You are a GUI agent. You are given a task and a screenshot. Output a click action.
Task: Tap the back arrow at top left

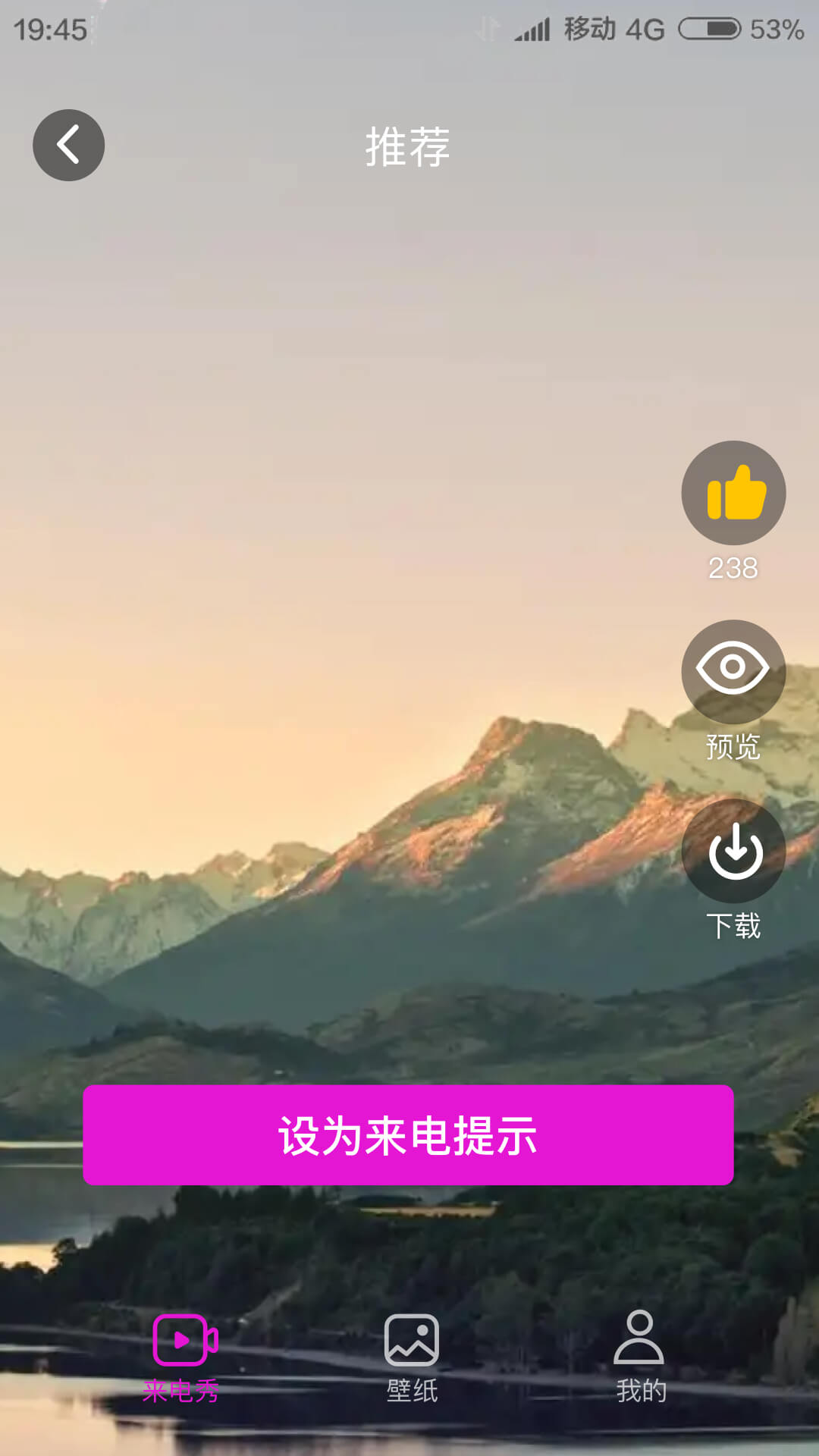68,145
